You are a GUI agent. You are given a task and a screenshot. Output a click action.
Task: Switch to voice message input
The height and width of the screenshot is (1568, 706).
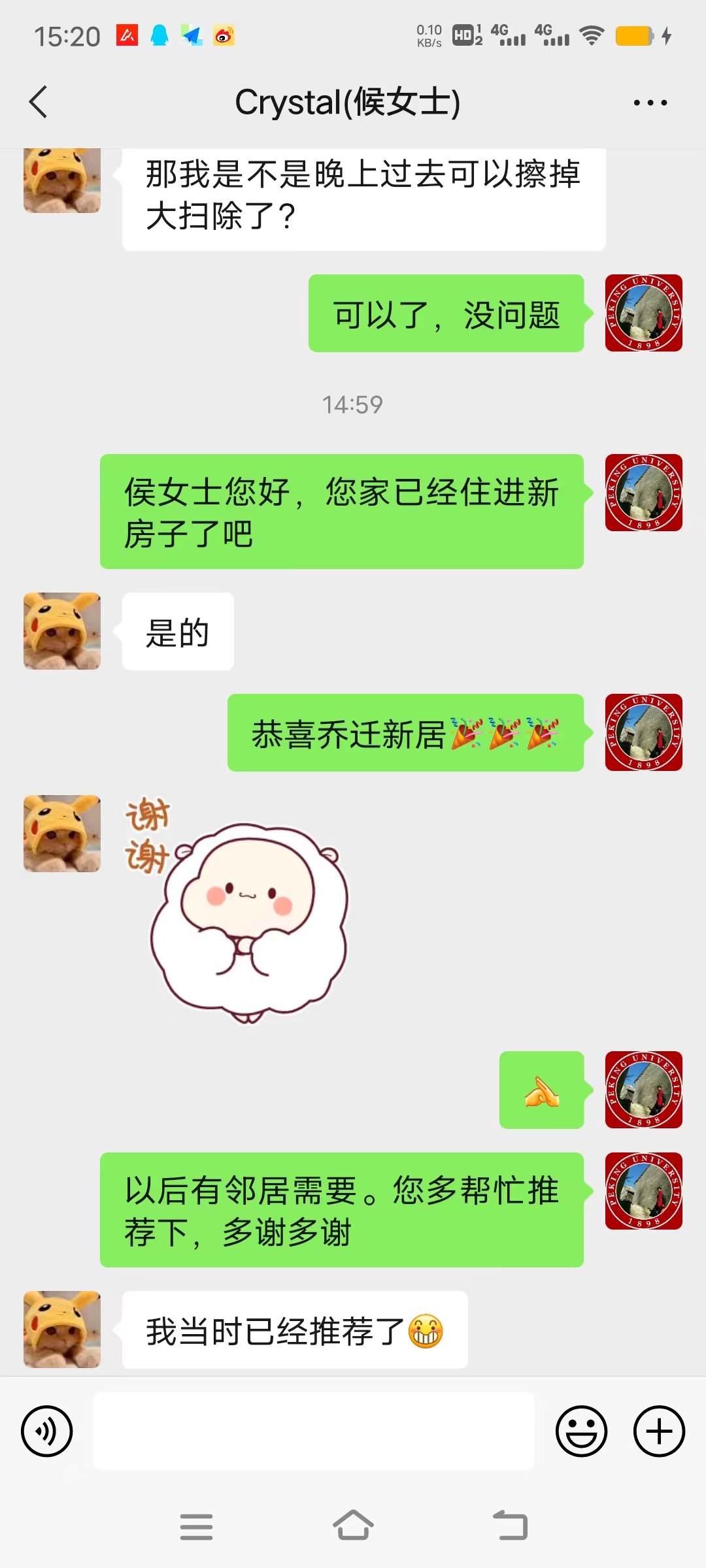(47, 1431)
